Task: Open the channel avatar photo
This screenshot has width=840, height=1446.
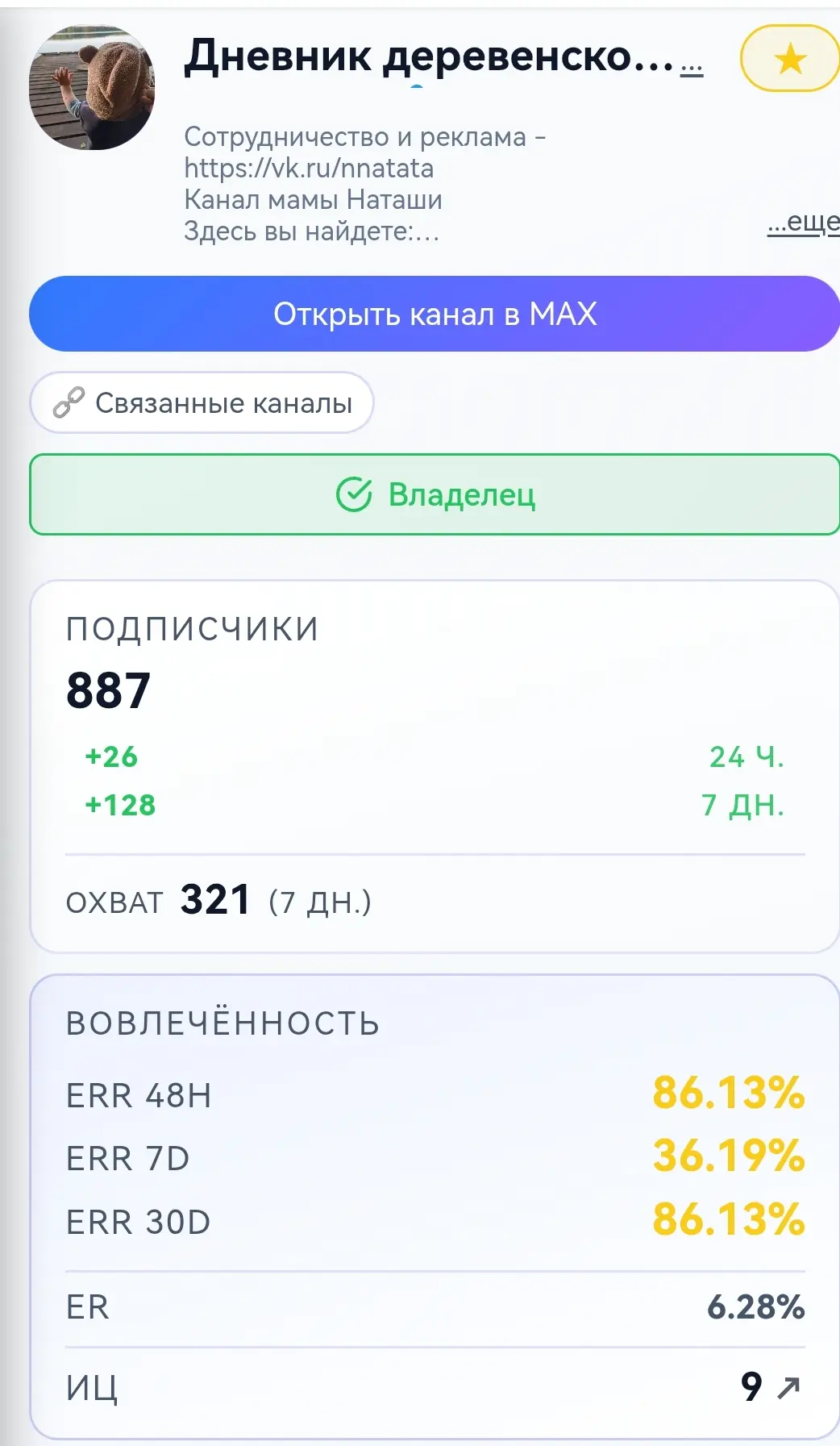Action: coord(91,87)
